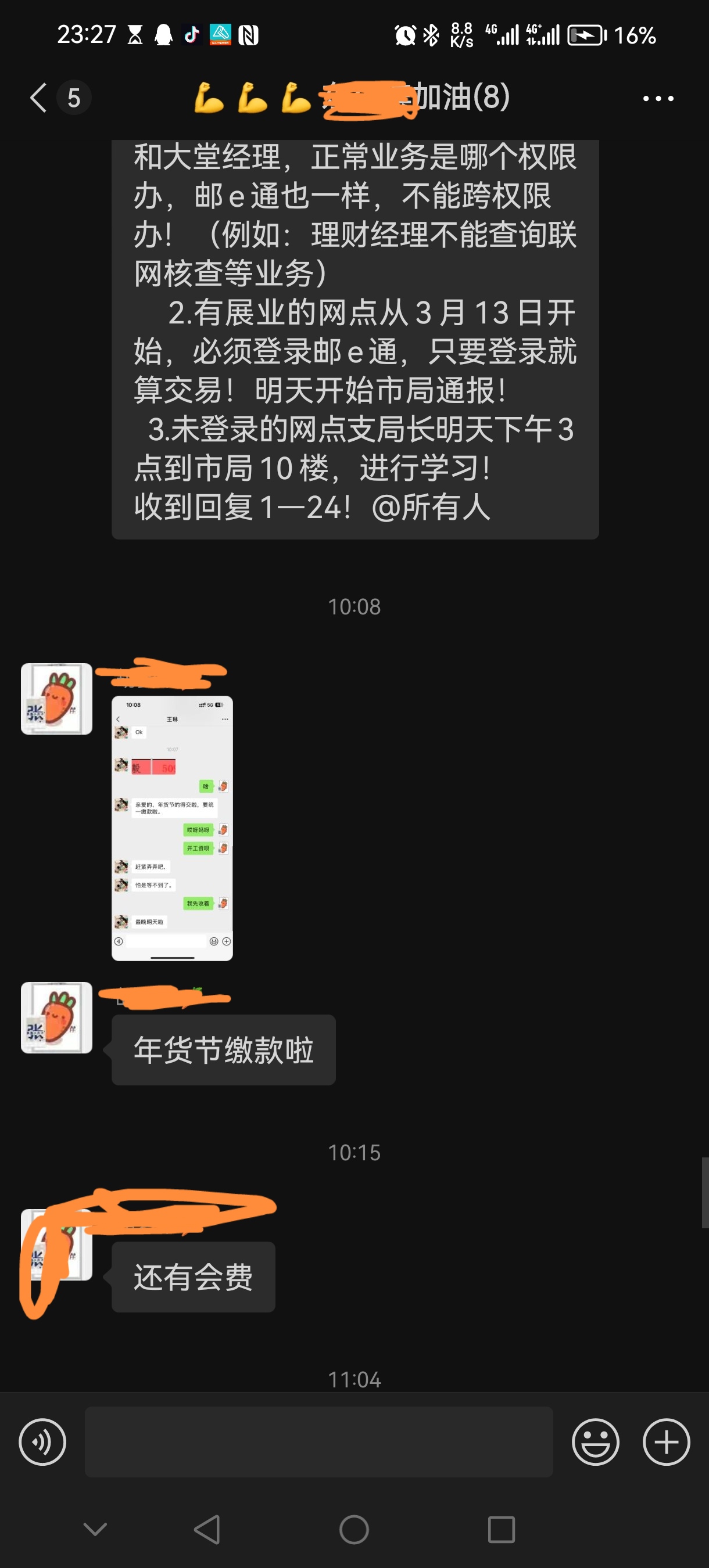Open avatar beside 年货节缴款啦 message
Image resolution: width=709 pixels, height=1568 pixels.
click(56, 1017)
